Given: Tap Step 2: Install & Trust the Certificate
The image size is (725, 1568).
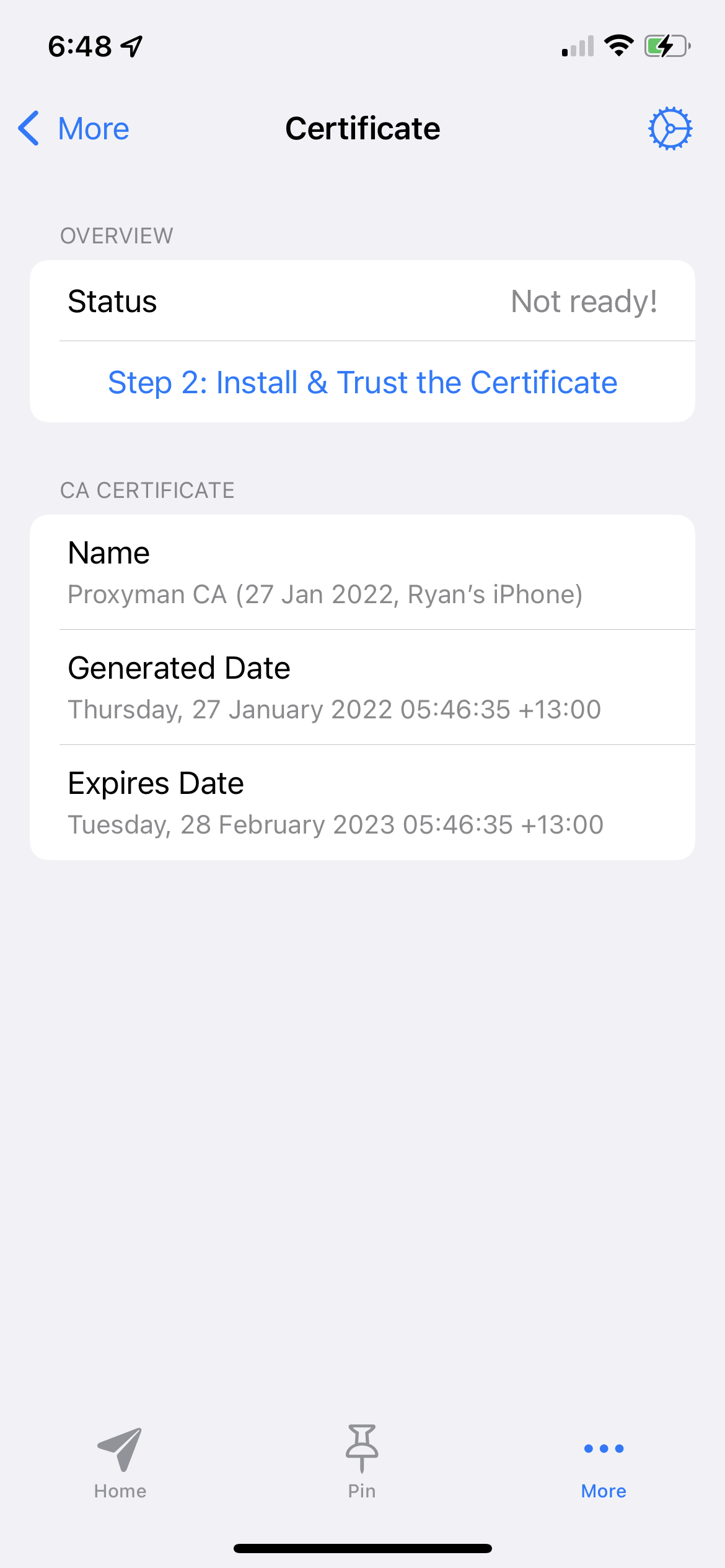Looking at the screenshot, I should tap(362, 382).
